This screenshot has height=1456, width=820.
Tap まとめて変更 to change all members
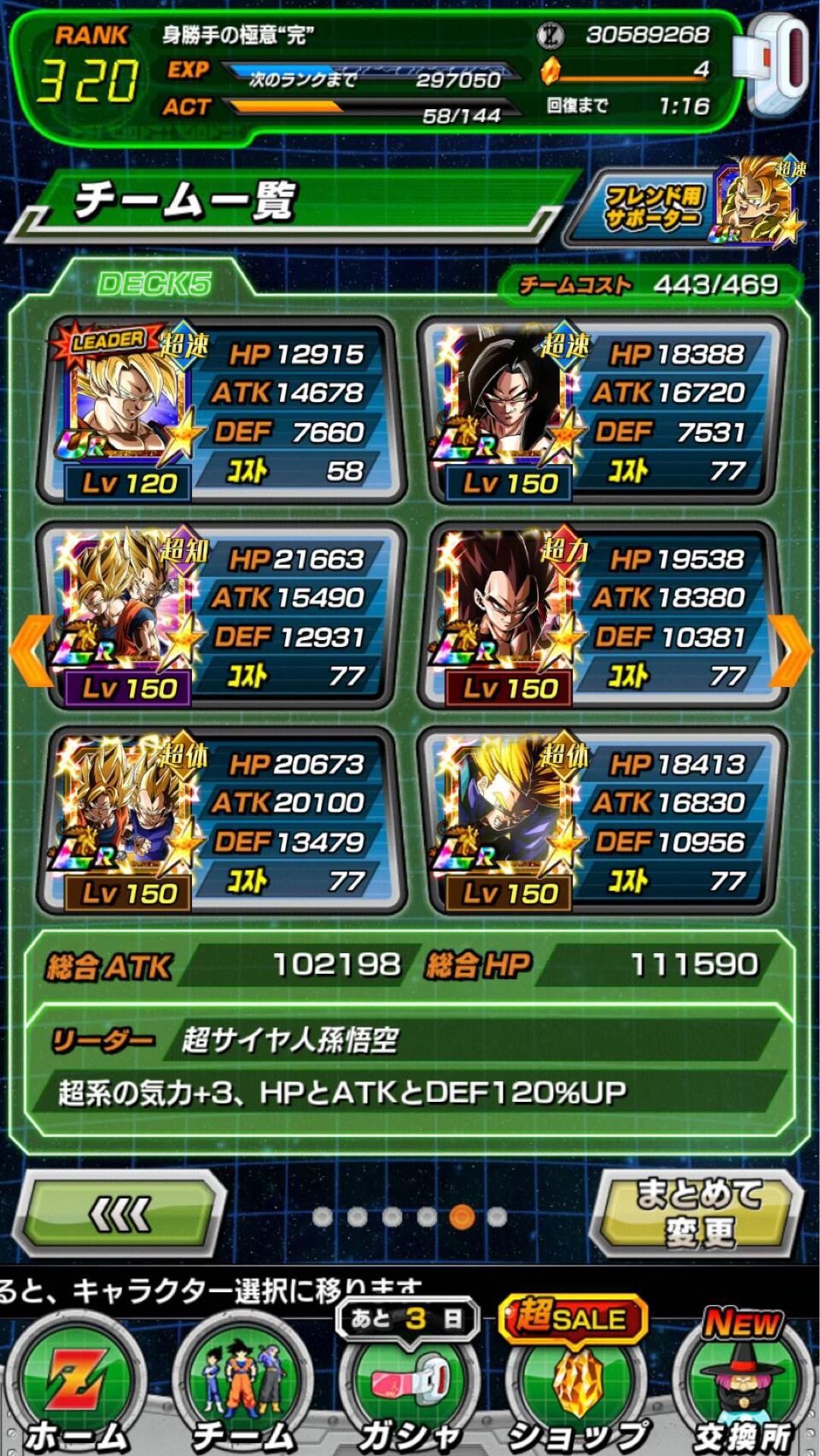point(698,1213)
